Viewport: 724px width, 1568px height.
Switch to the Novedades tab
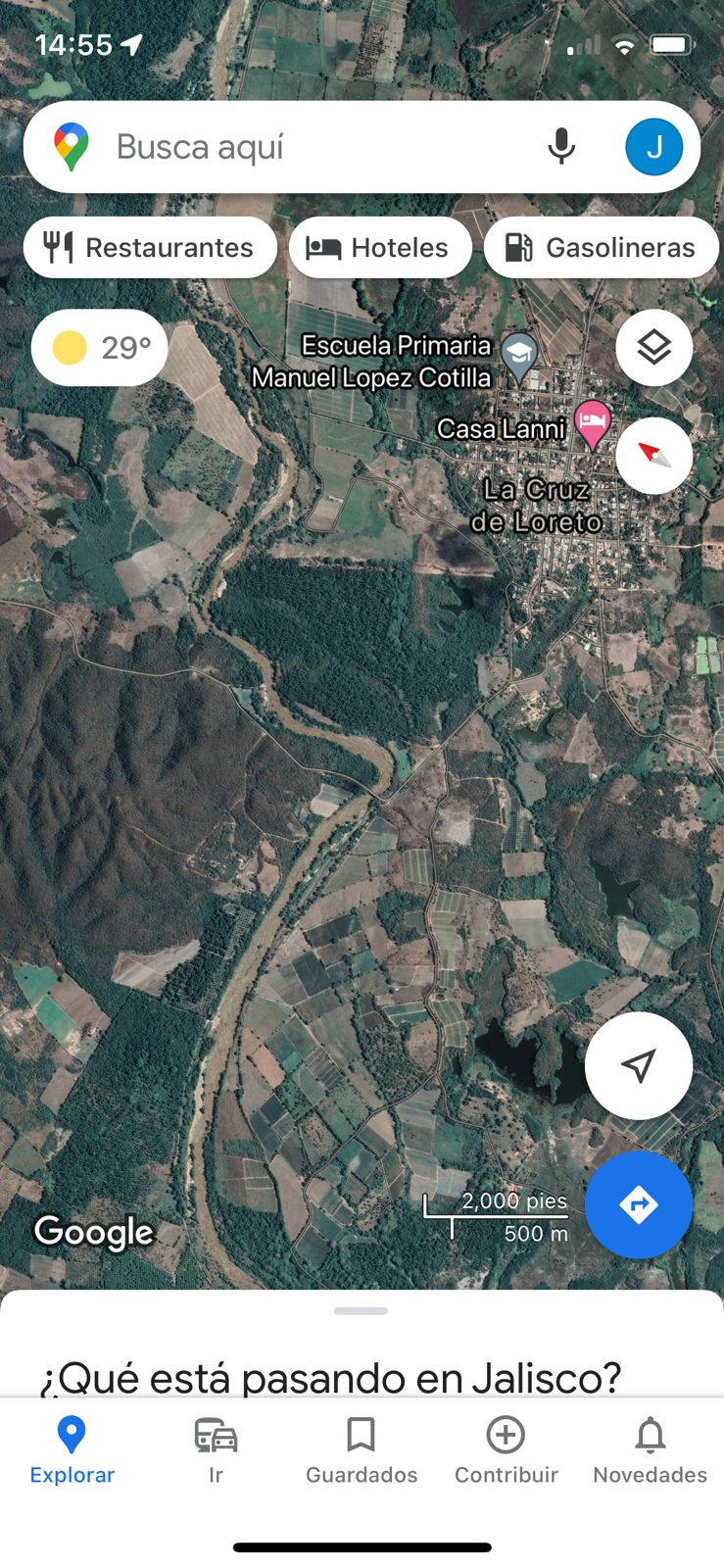(650, 1451)
